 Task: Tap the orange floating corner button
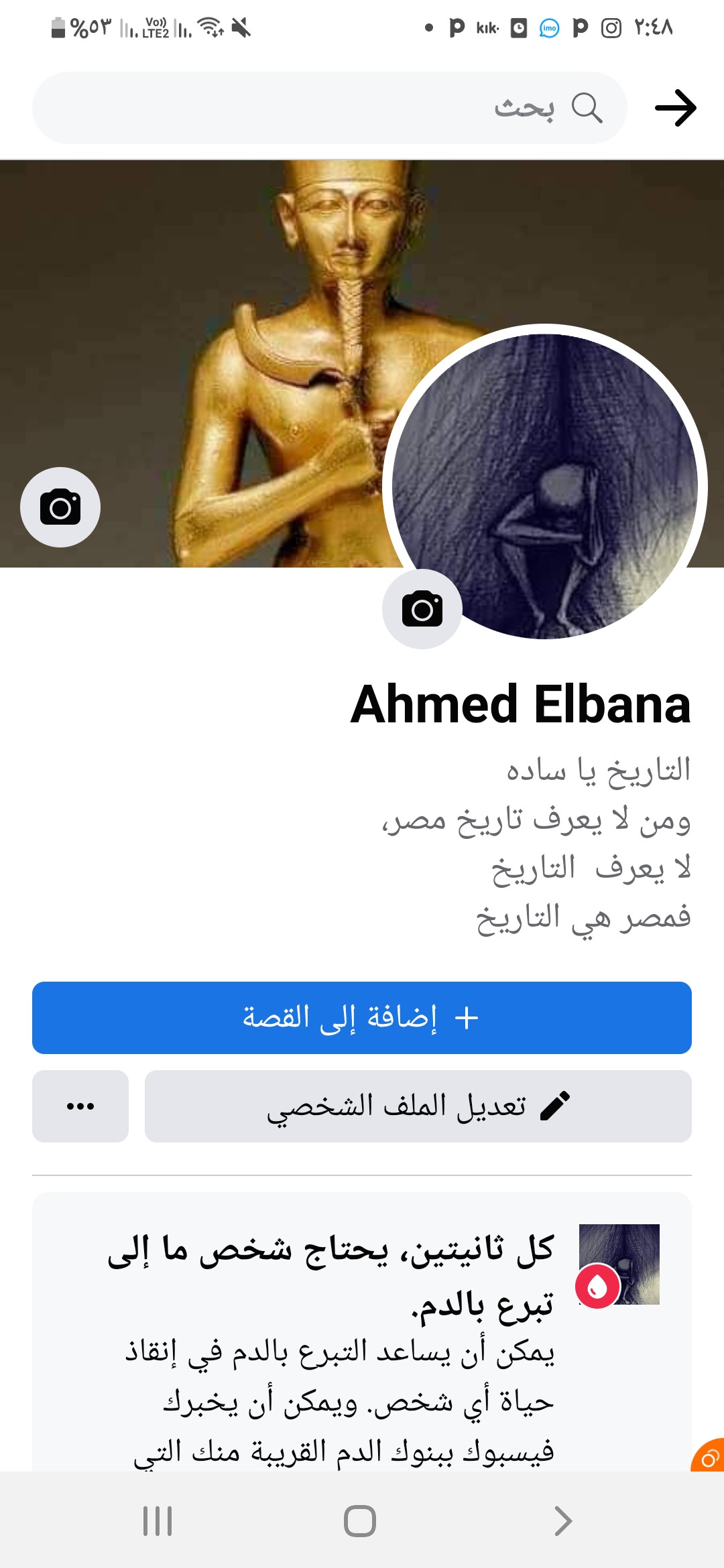point(709,1457)
